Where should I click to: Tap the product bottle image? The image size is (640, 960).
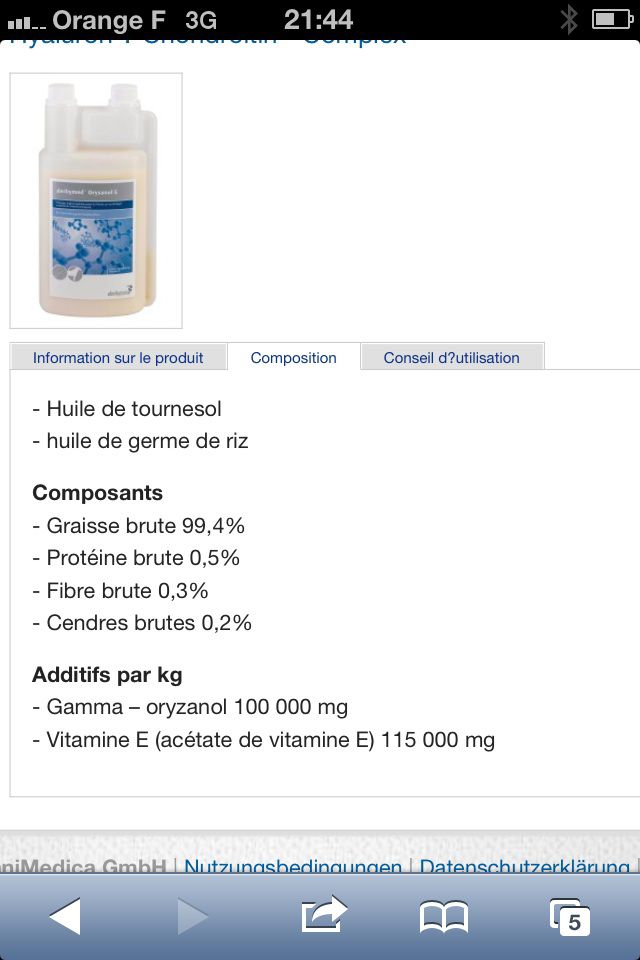click(96, 200)
